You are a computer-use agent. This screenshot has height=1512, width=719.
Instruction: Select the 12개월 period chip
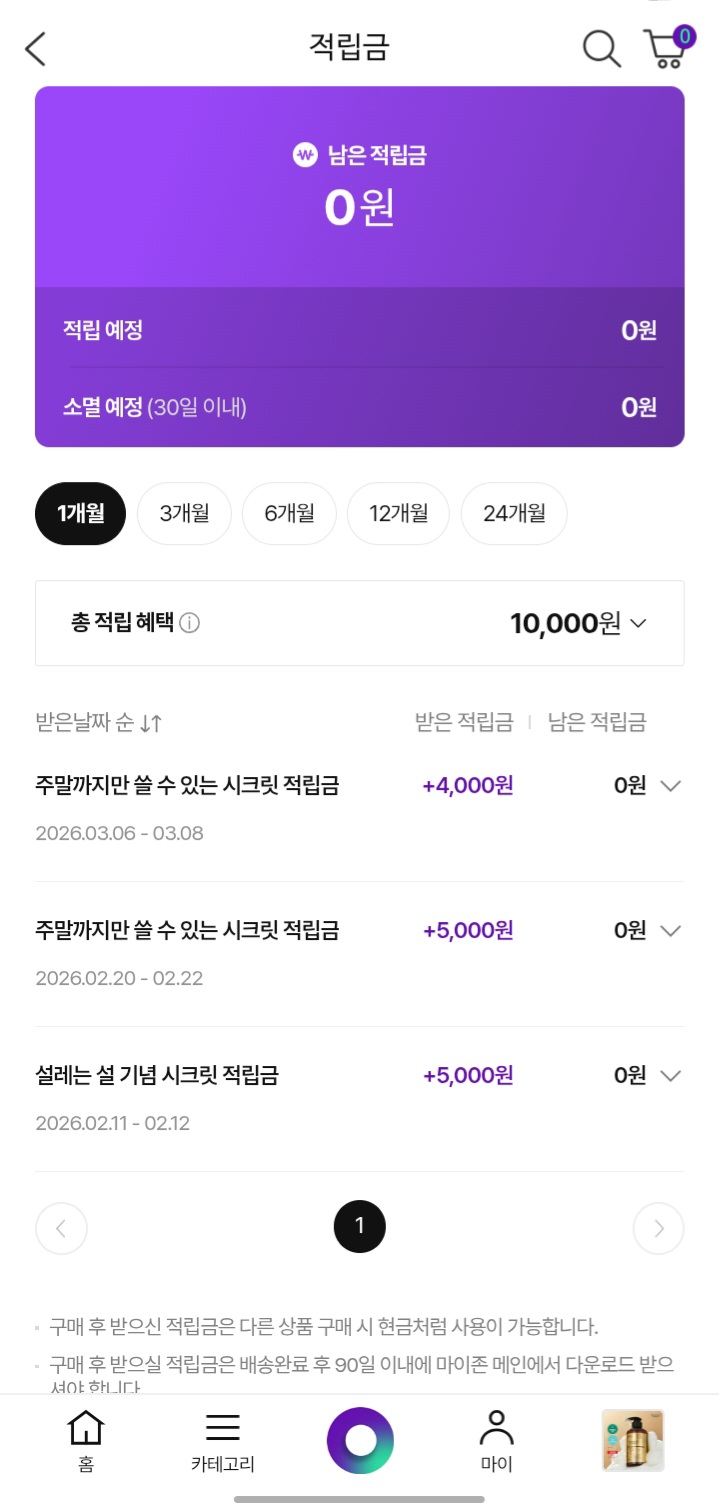click(398, 514)
